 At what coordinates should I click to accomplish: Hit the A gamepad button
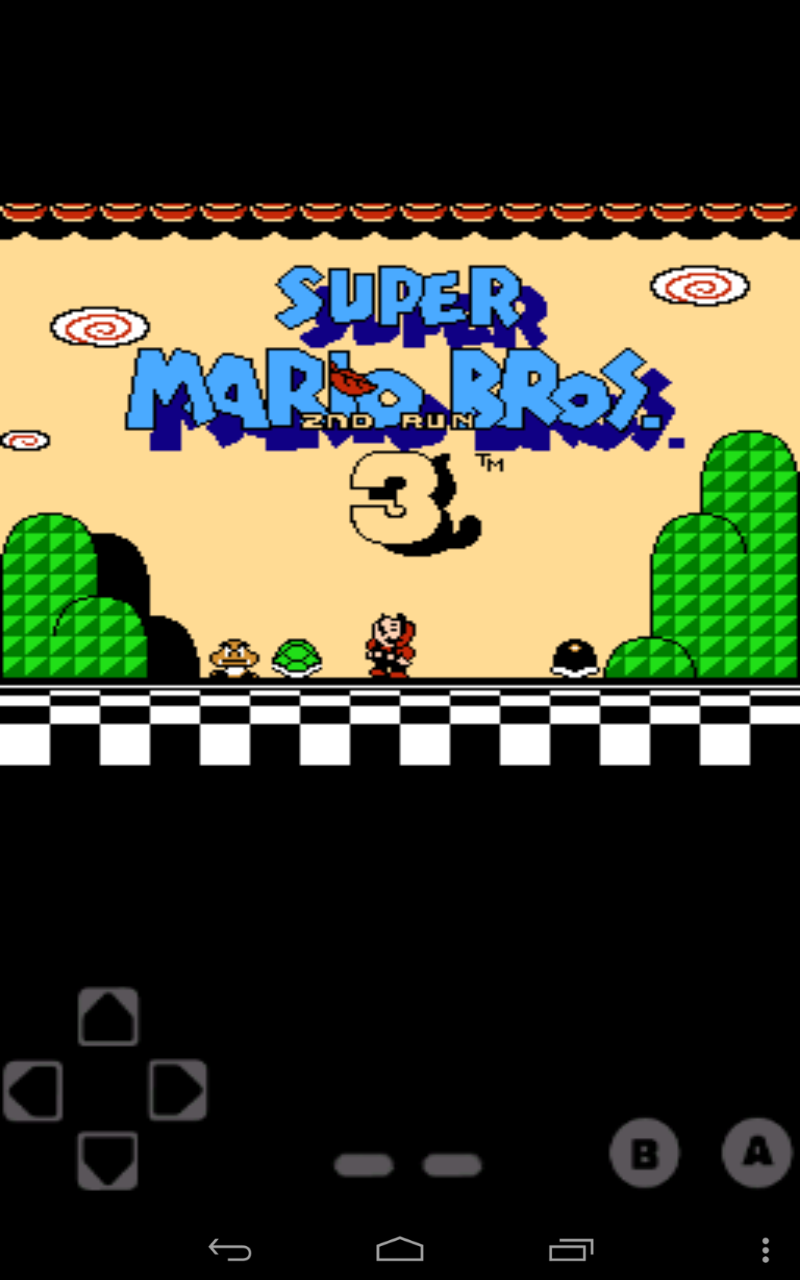pyautogui.click(x=757, y=1152)
